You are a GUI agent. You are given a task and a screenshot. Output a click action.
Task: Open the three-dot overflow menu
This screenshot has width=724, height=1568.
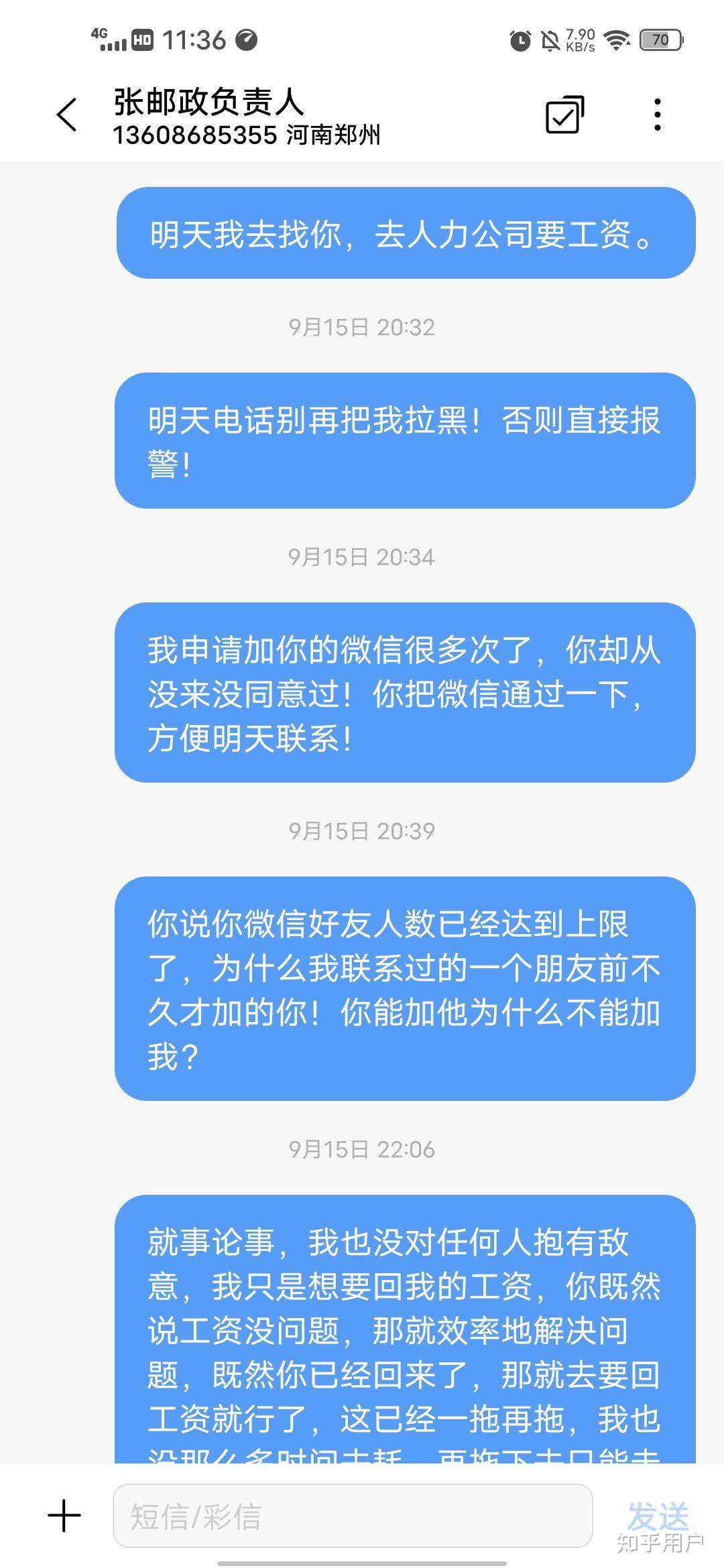657,115
